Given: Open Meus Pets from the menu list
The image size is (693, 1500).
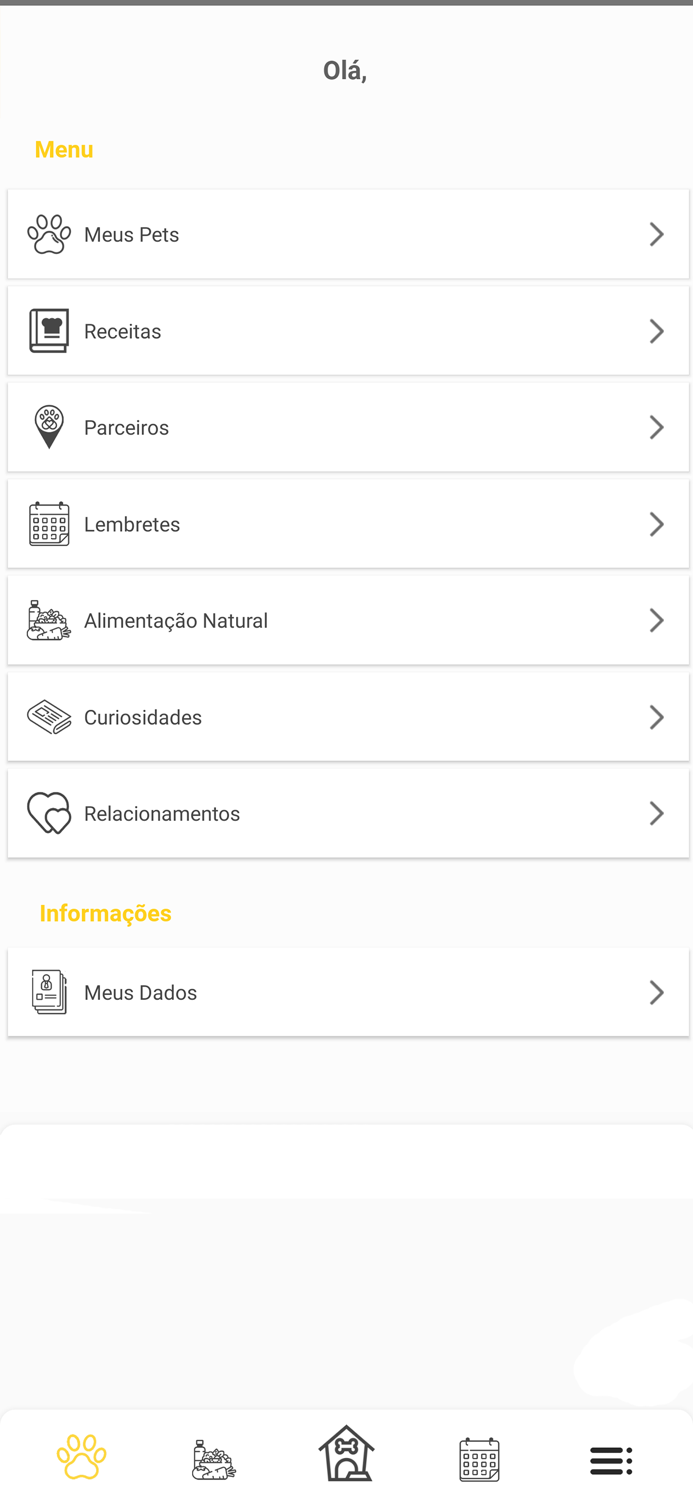Looking at the screenshot, I should click(x=348, y=234).
